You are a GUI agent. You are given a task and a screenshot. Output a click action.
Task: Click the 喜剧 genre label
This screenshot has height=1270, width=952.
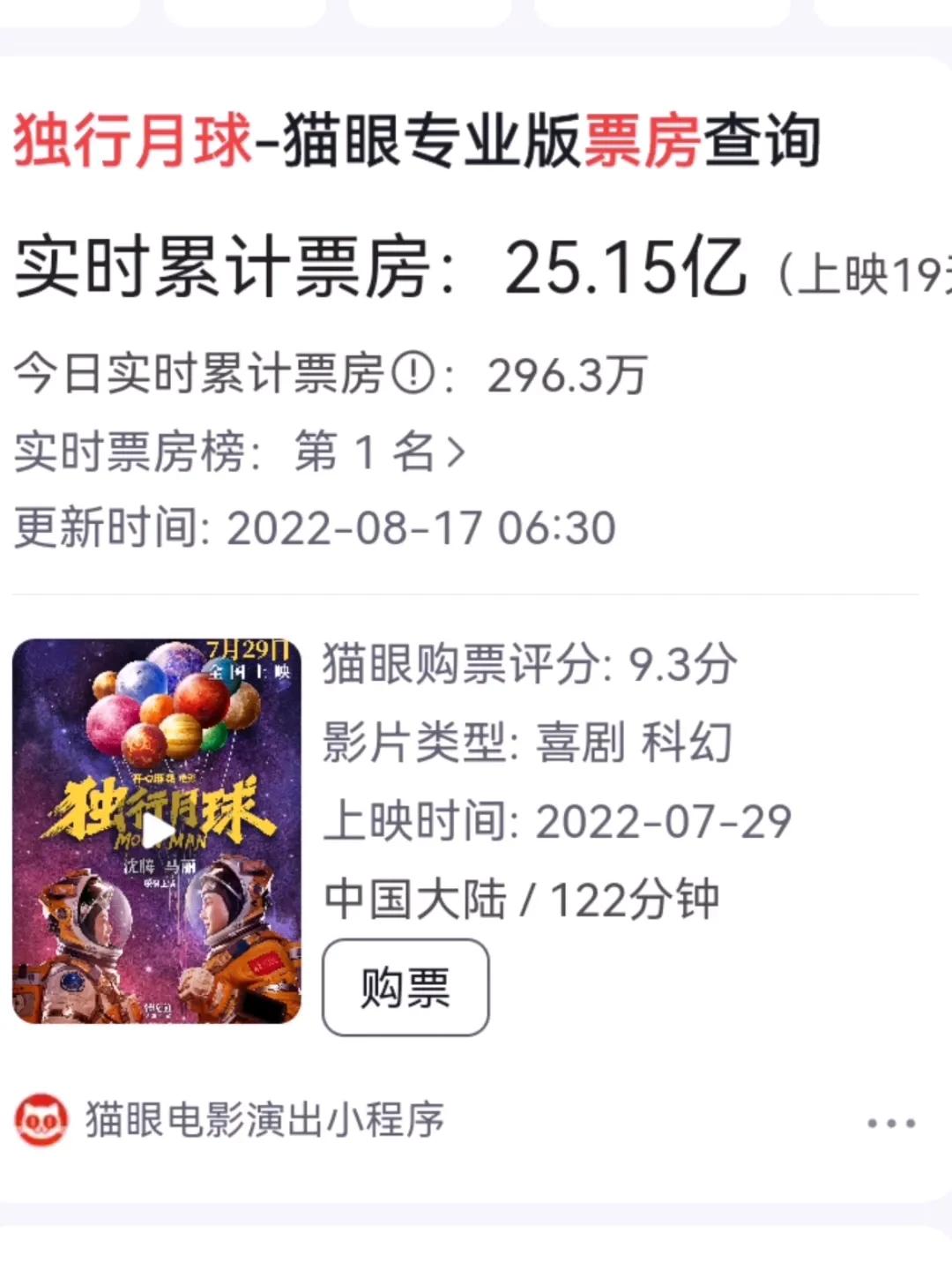[x=582, y=741]
